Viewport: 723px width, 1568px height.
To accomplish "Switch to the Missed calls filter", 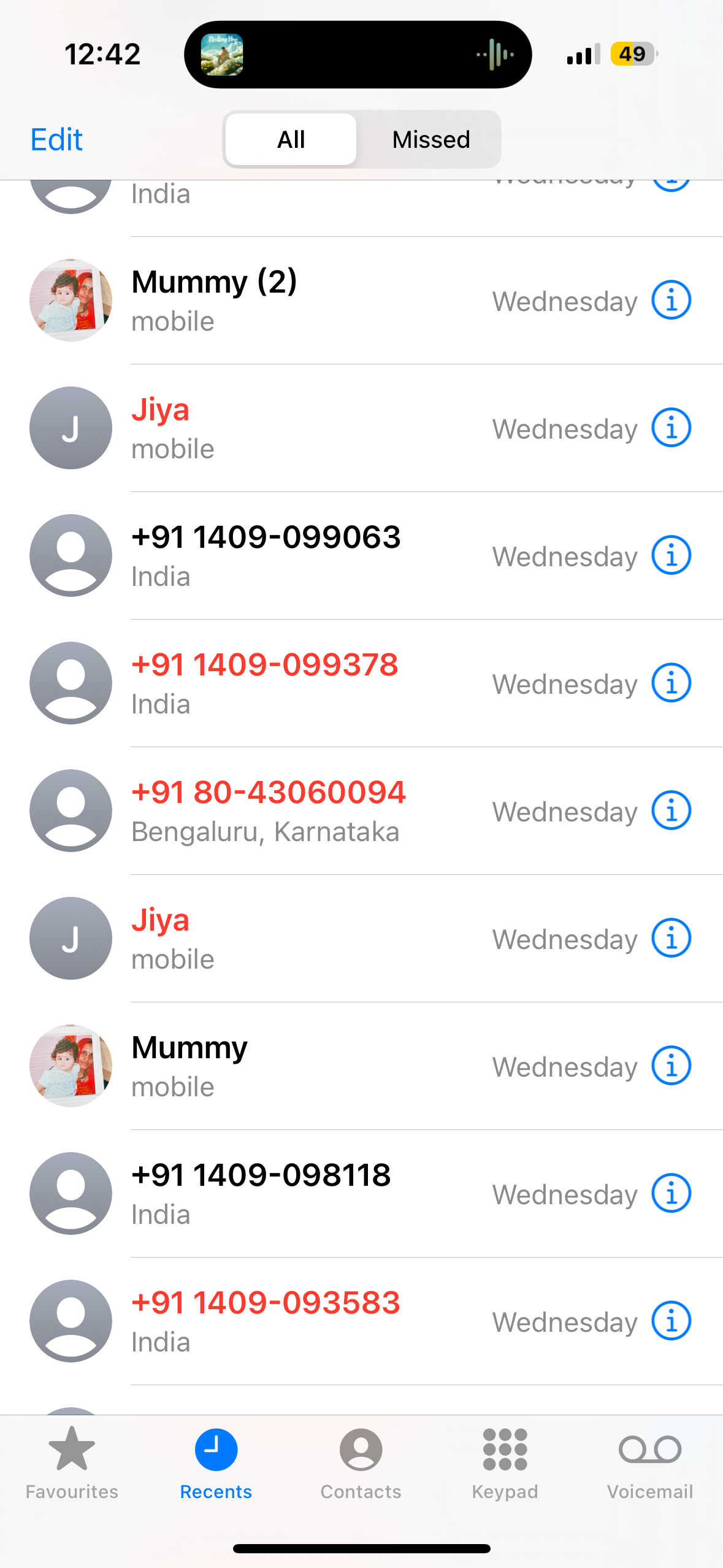I will (430, 139).
